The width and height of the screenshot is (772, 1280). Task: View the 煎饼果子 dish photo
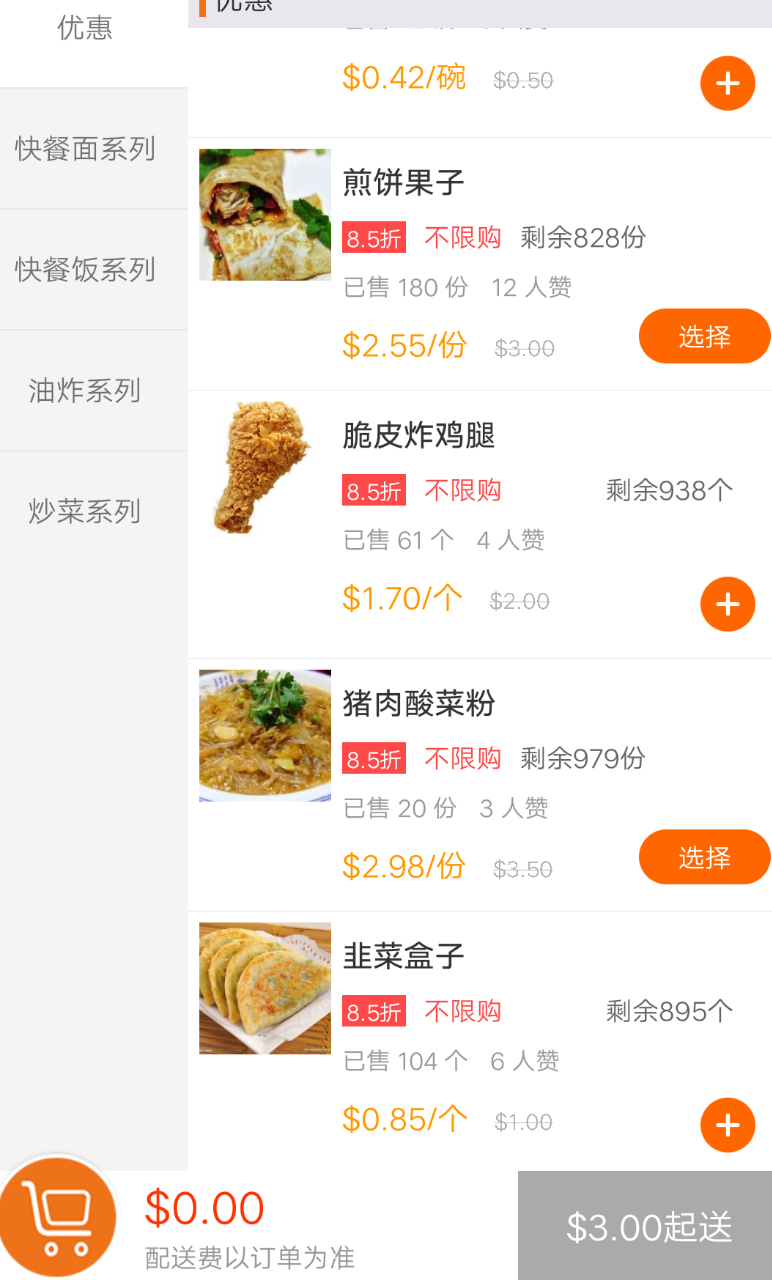[x=265, y=215]
